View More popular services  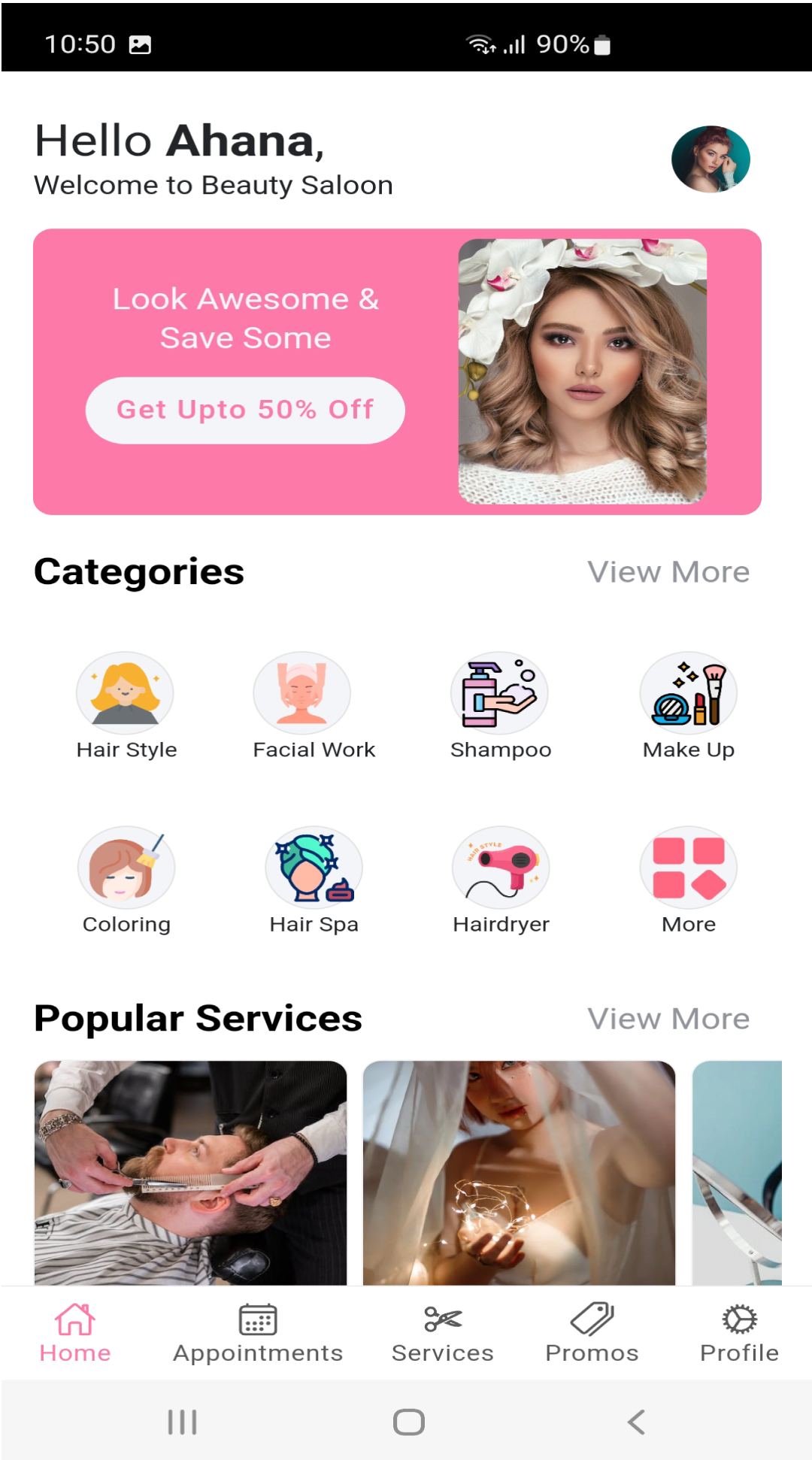click(x=669, y=1018)
